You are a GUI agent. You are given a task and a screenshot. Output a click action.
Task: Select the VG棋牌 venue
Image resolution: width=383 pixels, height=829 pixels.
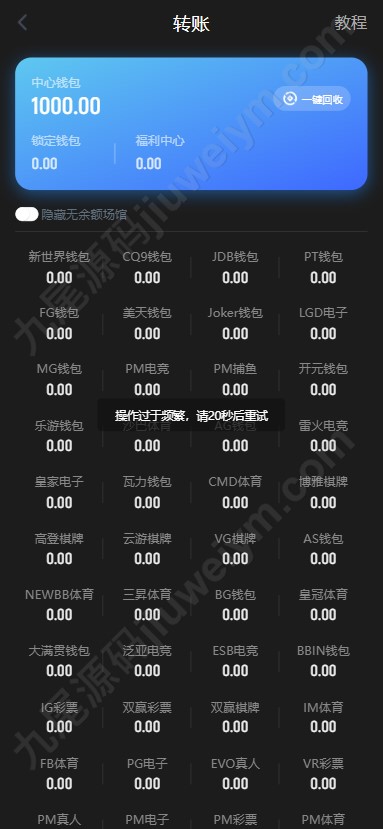tap(235, 548)
